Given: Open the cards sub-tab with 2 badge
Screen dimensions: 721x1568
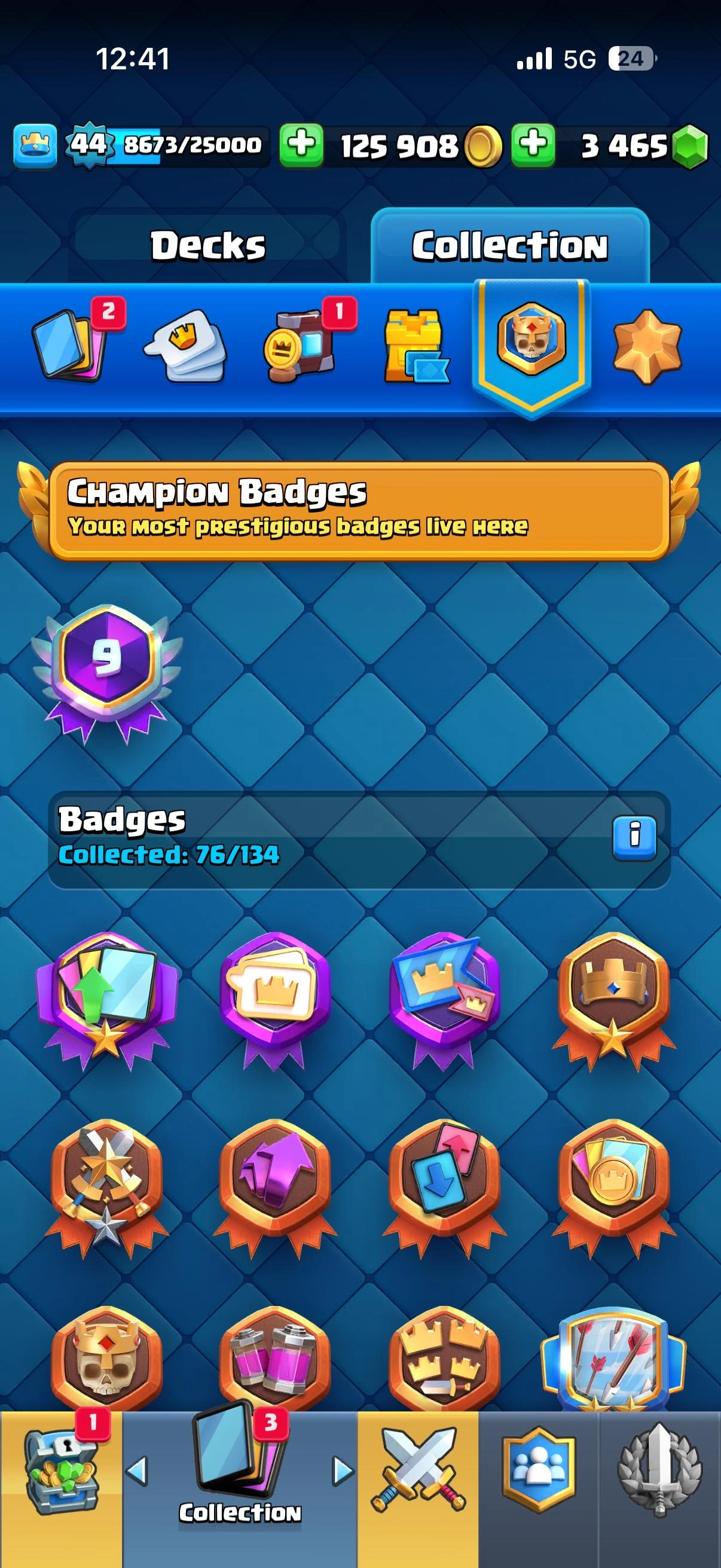Looking at the screenshot, I should click(69, 346).
